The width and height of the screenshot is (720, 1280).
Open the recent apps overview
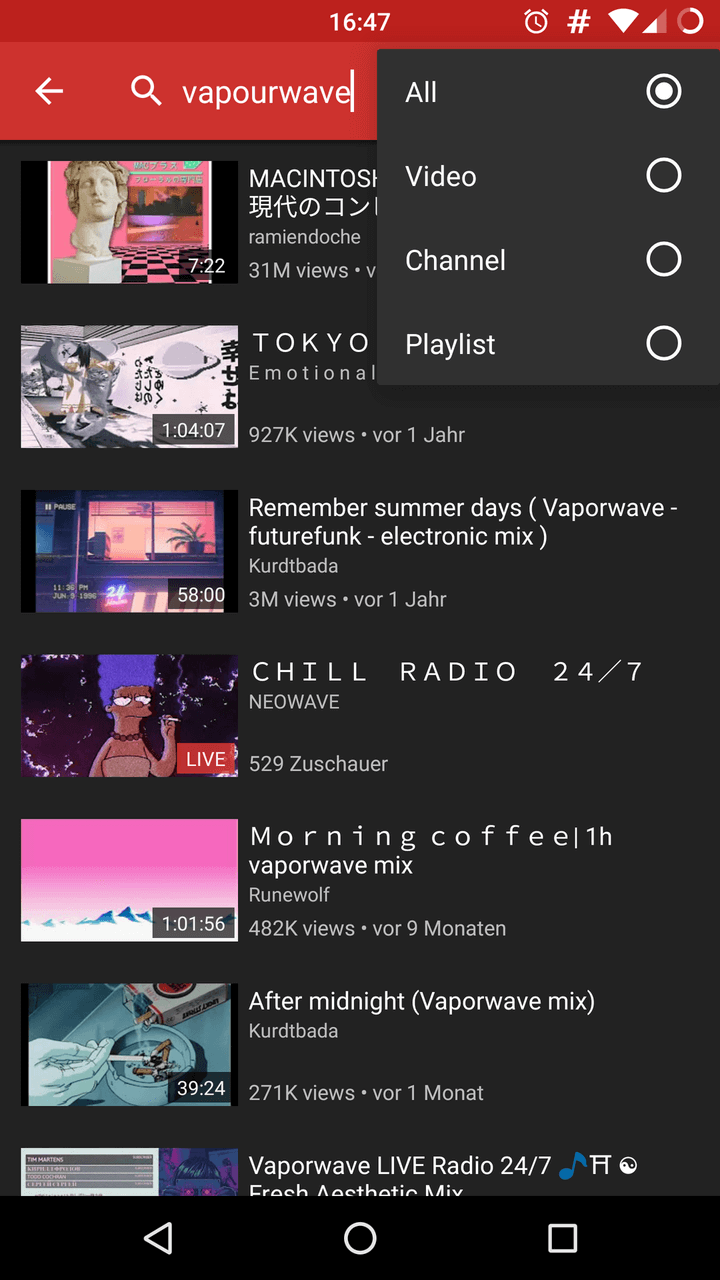[x=562, y=1238]
